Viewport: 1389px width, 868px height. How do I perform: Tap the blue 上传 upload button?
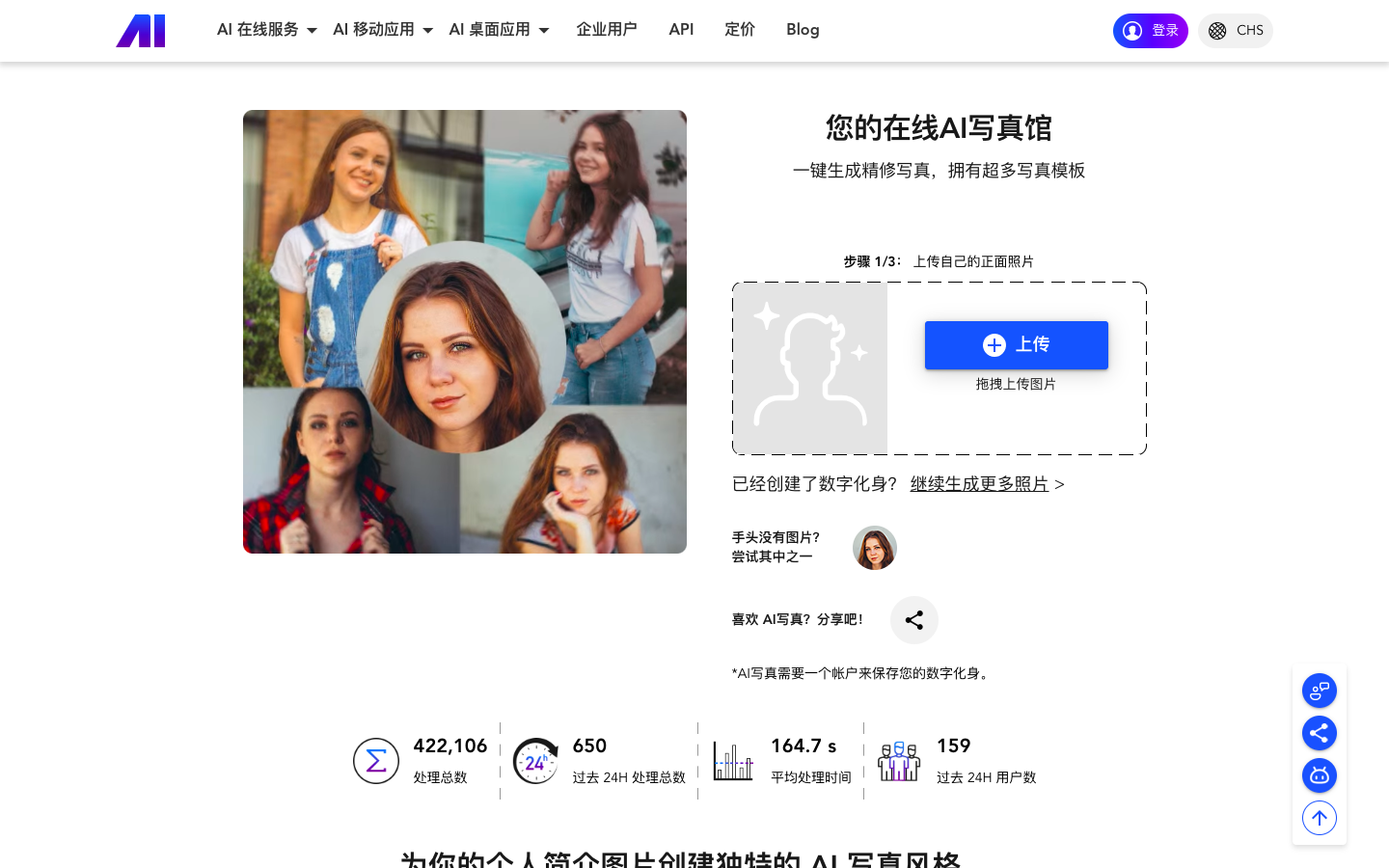pyautogui.click(x=1016, y=345)
